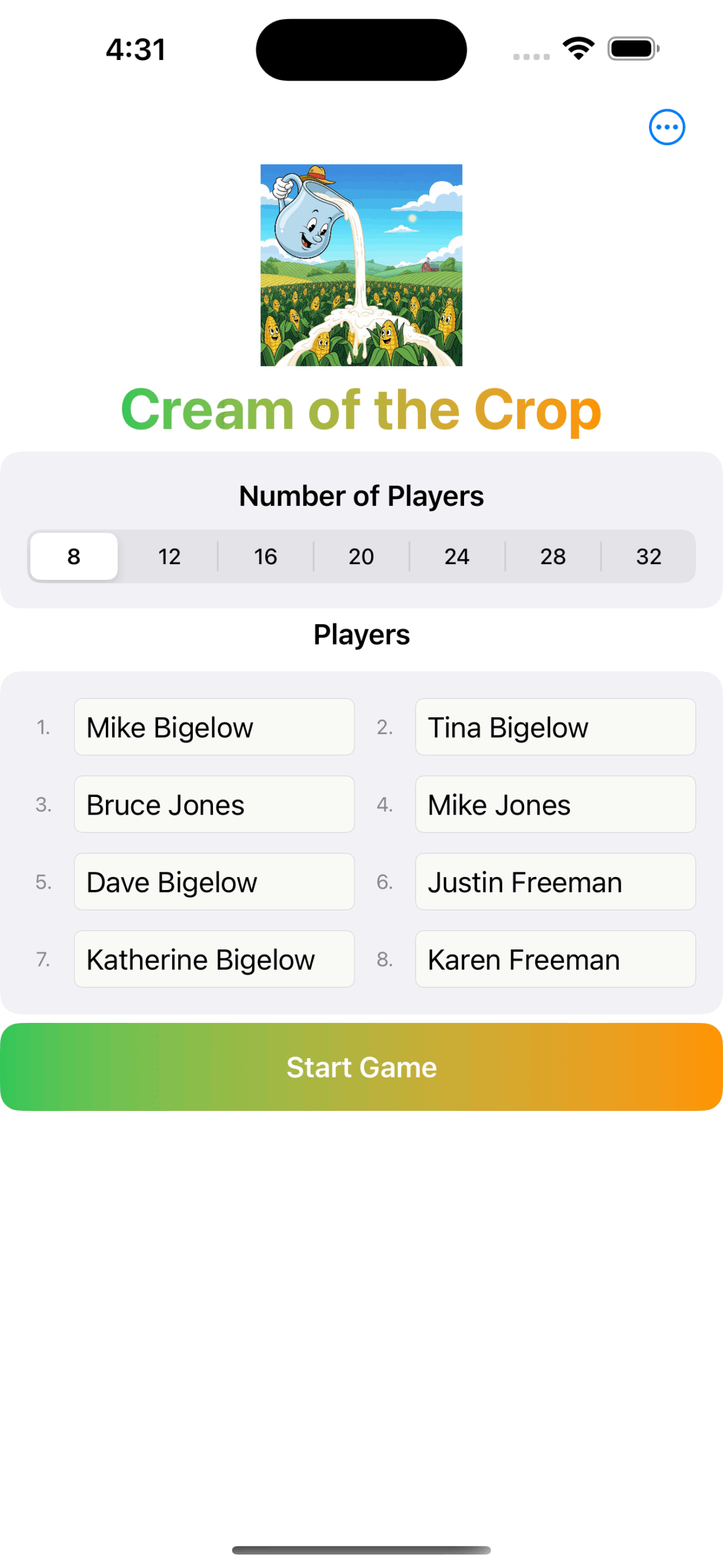Select the 28 players segment
This screenshot has width=723, height=1568.
coord(553,556)
